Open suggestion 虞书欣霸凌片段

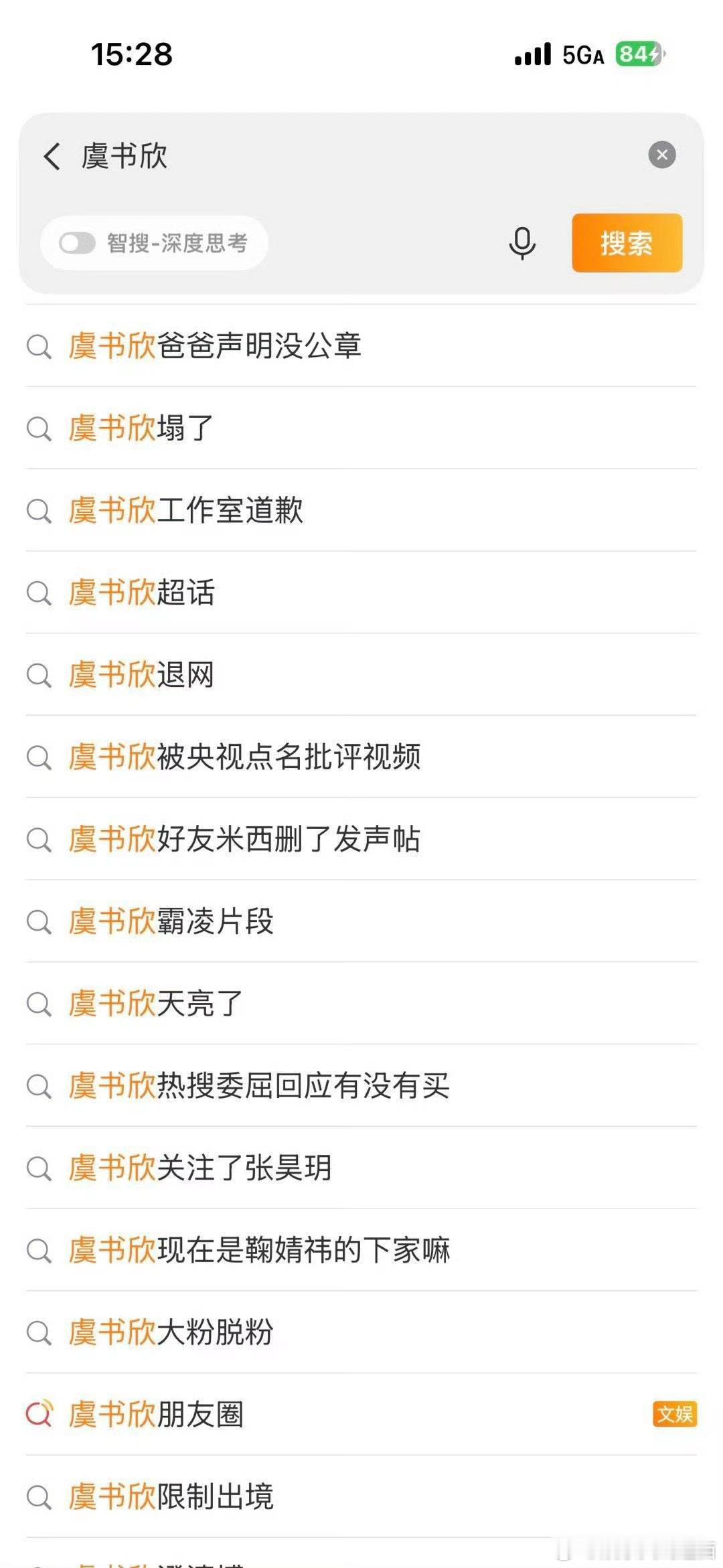[x=361, y=922]
